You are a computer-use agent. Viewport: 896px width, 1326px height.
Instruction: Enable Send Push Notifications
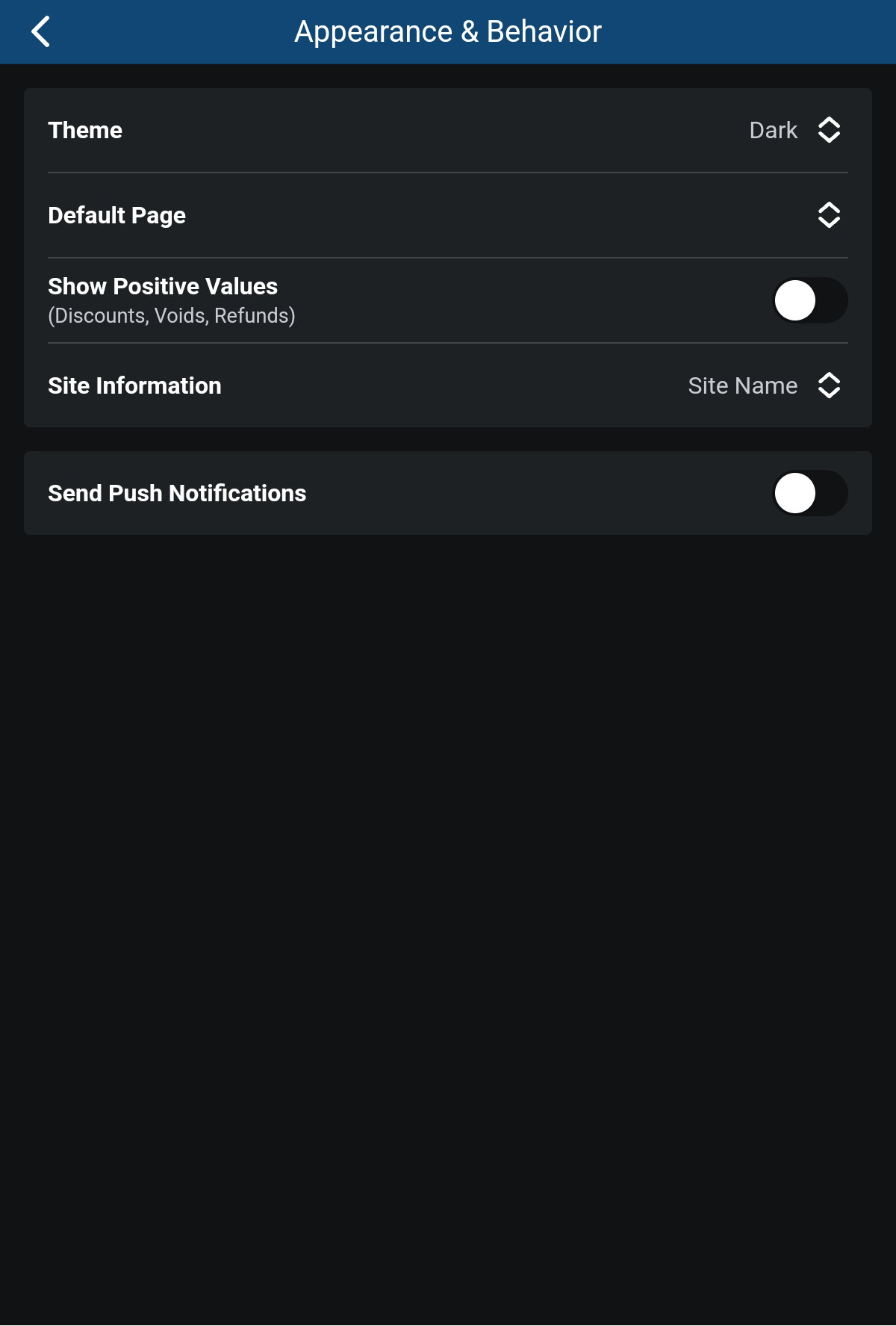[x=809, y=493]
